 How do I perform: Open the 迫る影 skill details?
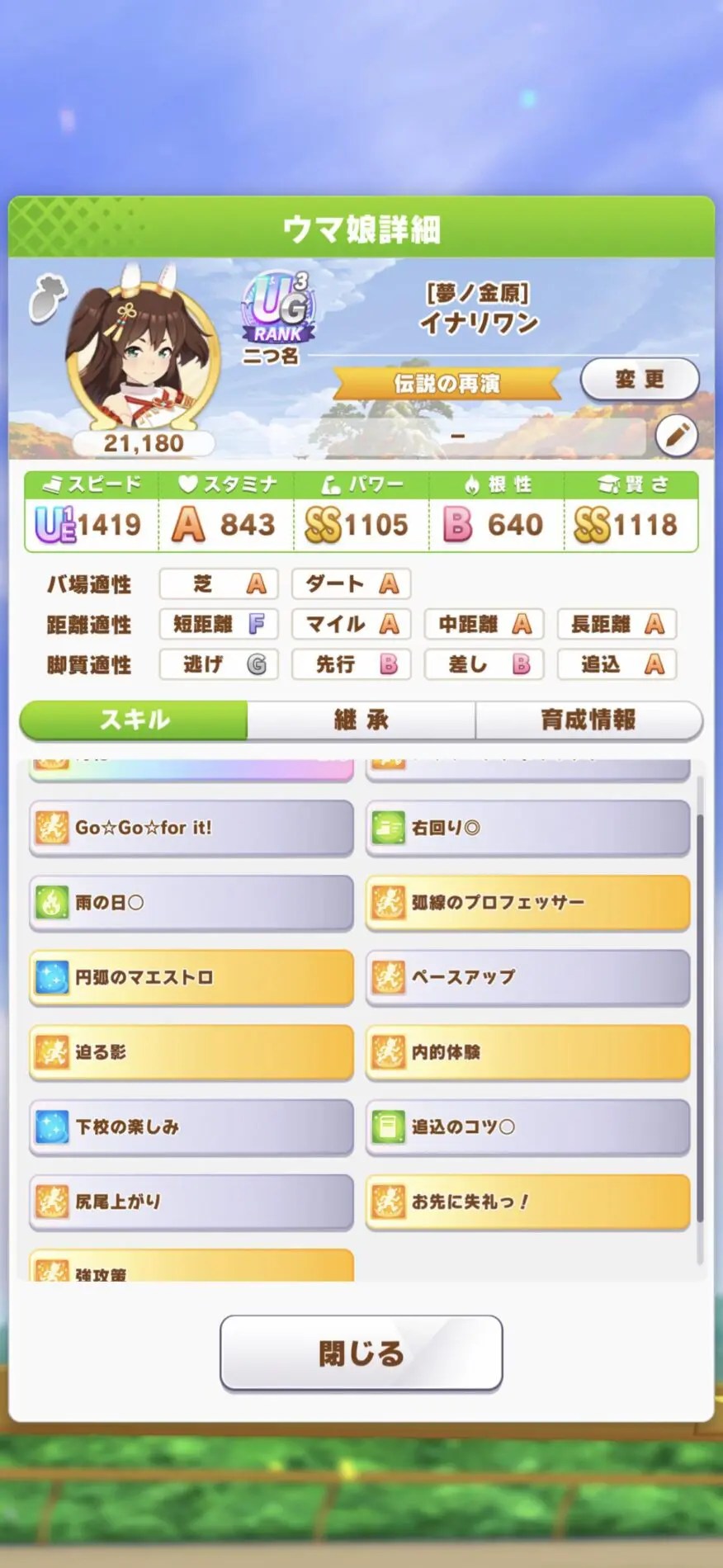coord(191,1052)
